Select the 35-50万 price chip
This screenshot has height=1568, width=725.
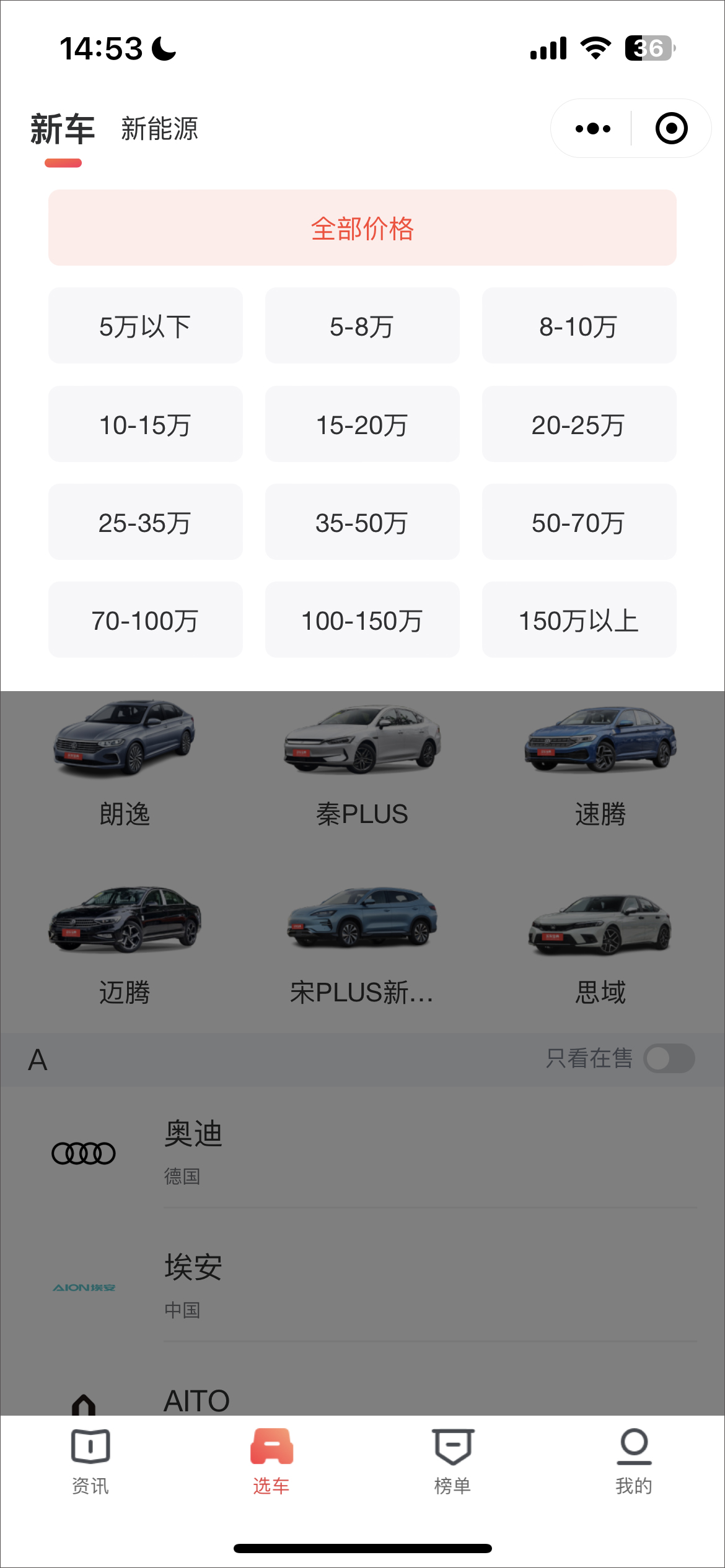coord(362,522)
